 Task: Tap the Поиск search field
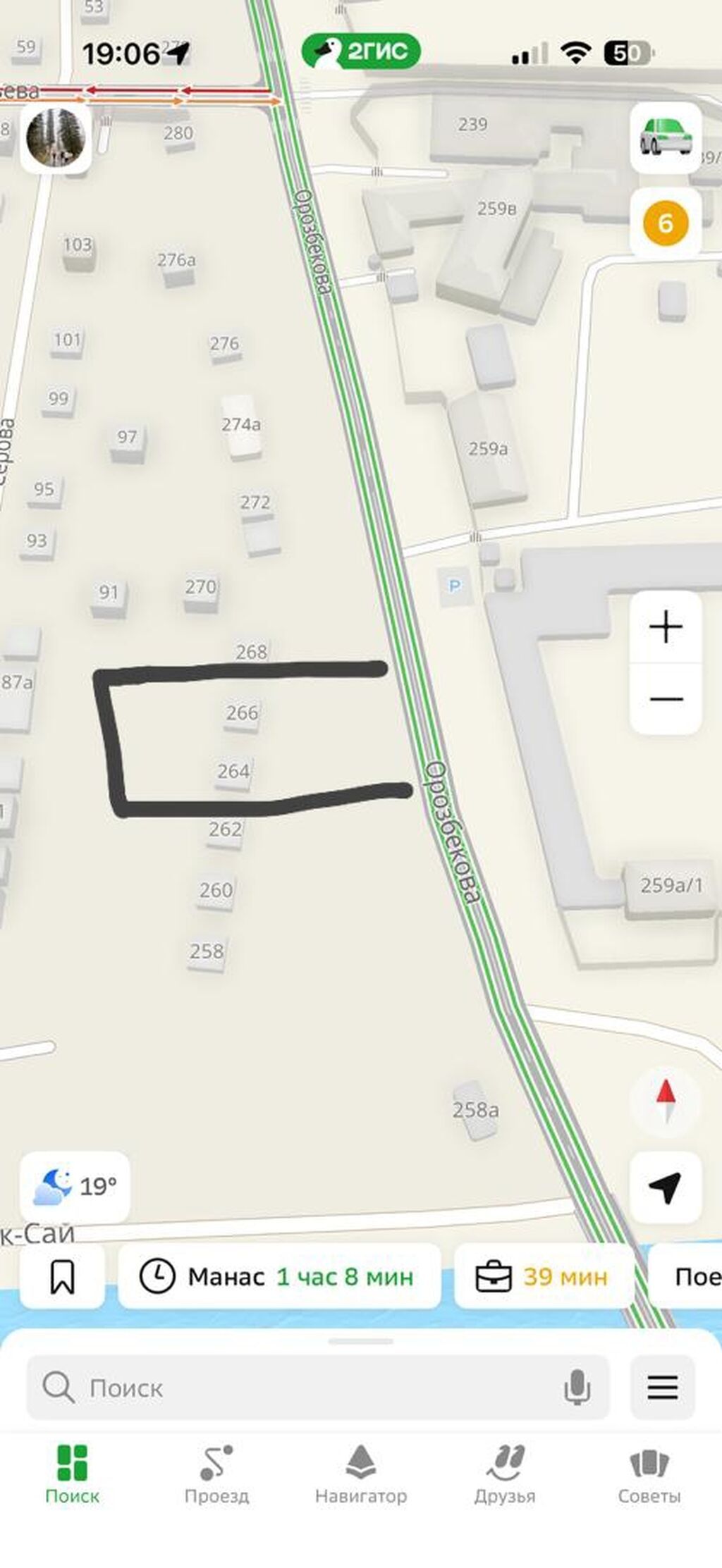[x=296, y=1388]
